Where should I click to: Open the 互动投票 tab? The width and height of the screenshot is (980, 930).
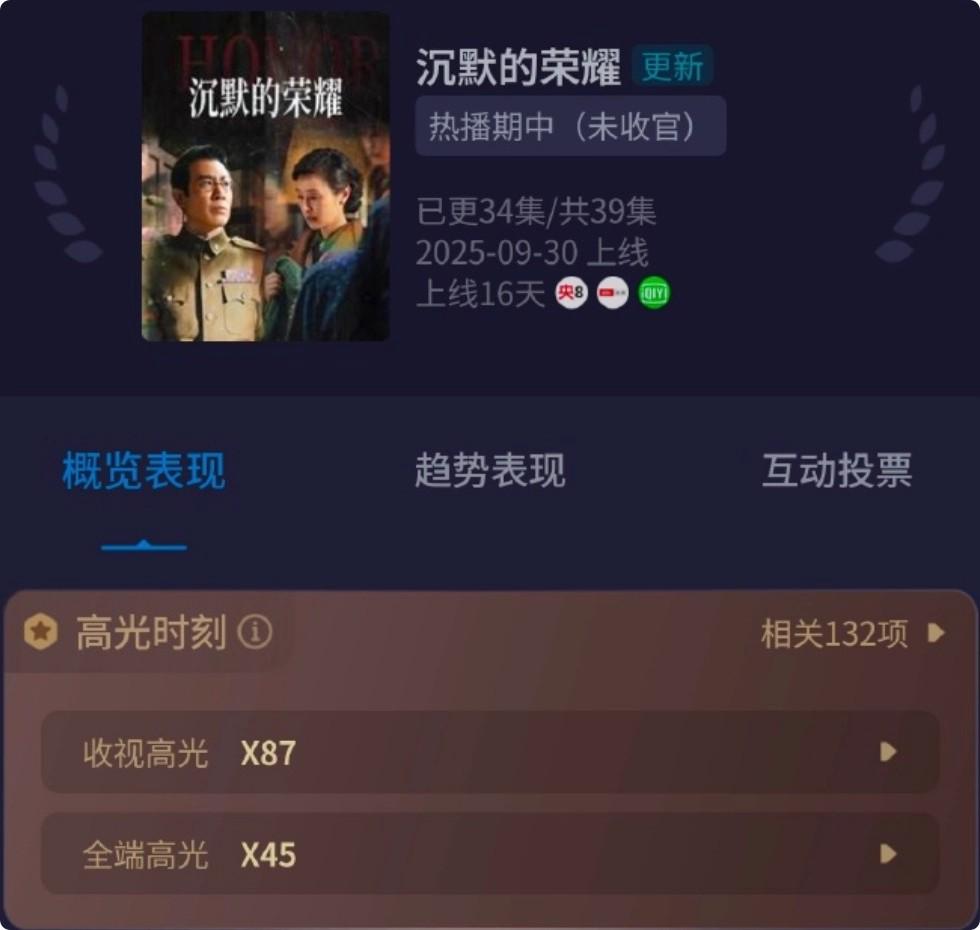click(836, 470)
